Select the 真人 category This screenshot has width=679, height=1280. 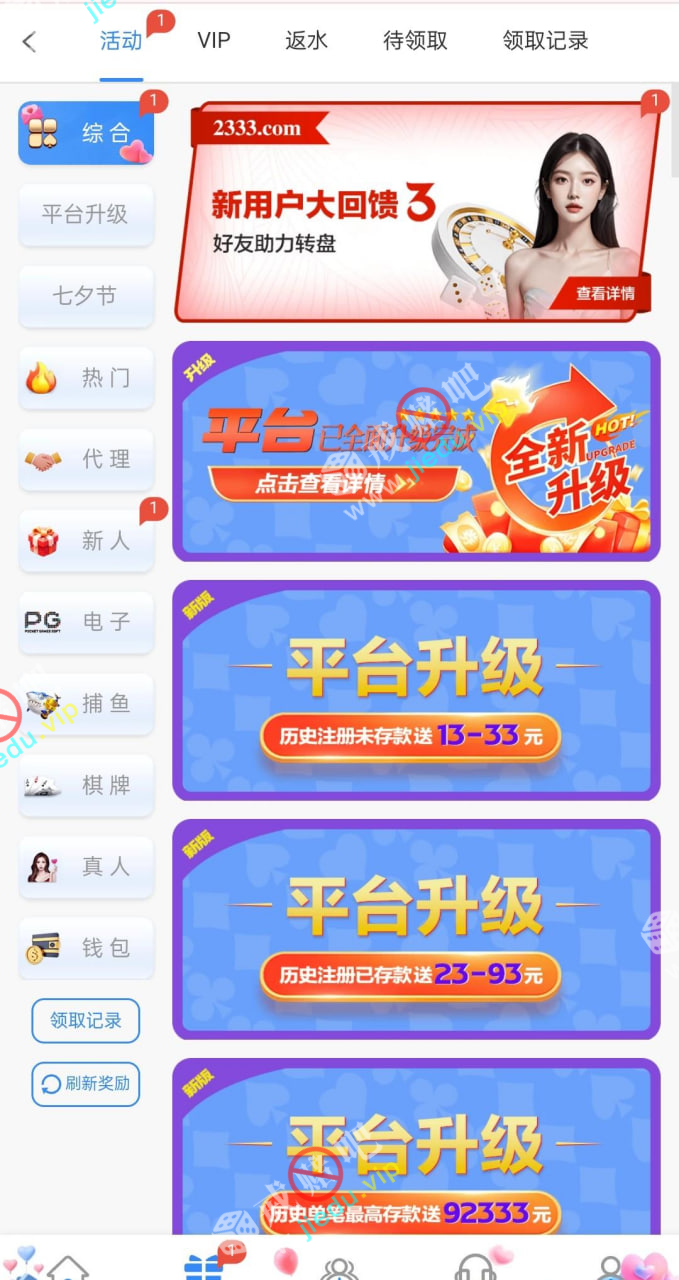tap(86, 867)
